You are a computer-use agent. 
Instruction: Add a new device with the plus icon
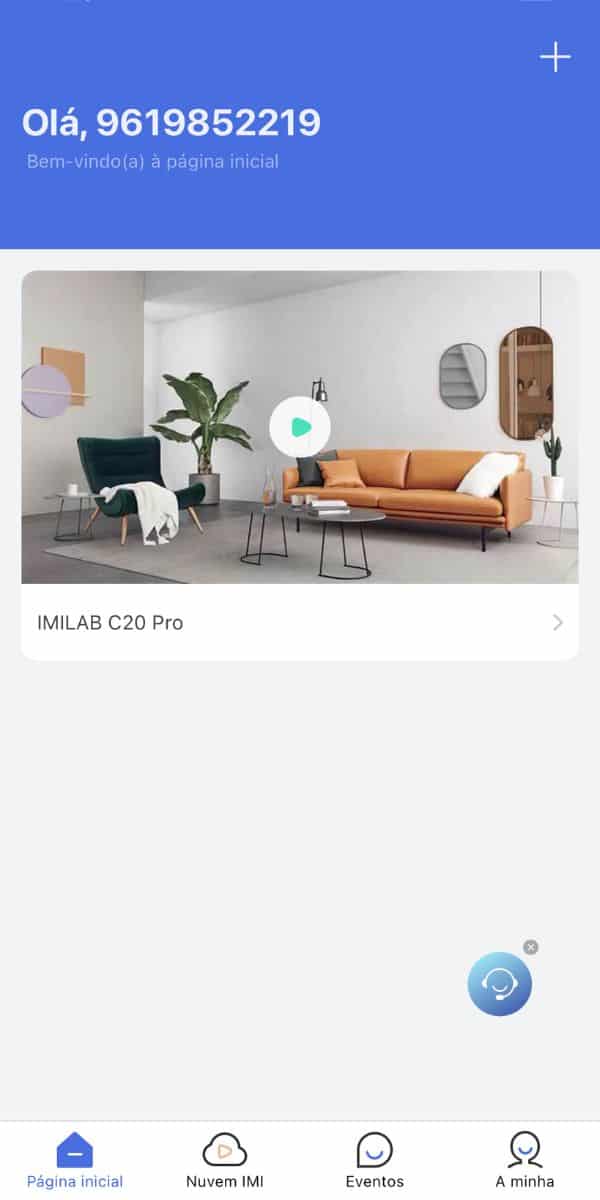[x=555, y=58]
